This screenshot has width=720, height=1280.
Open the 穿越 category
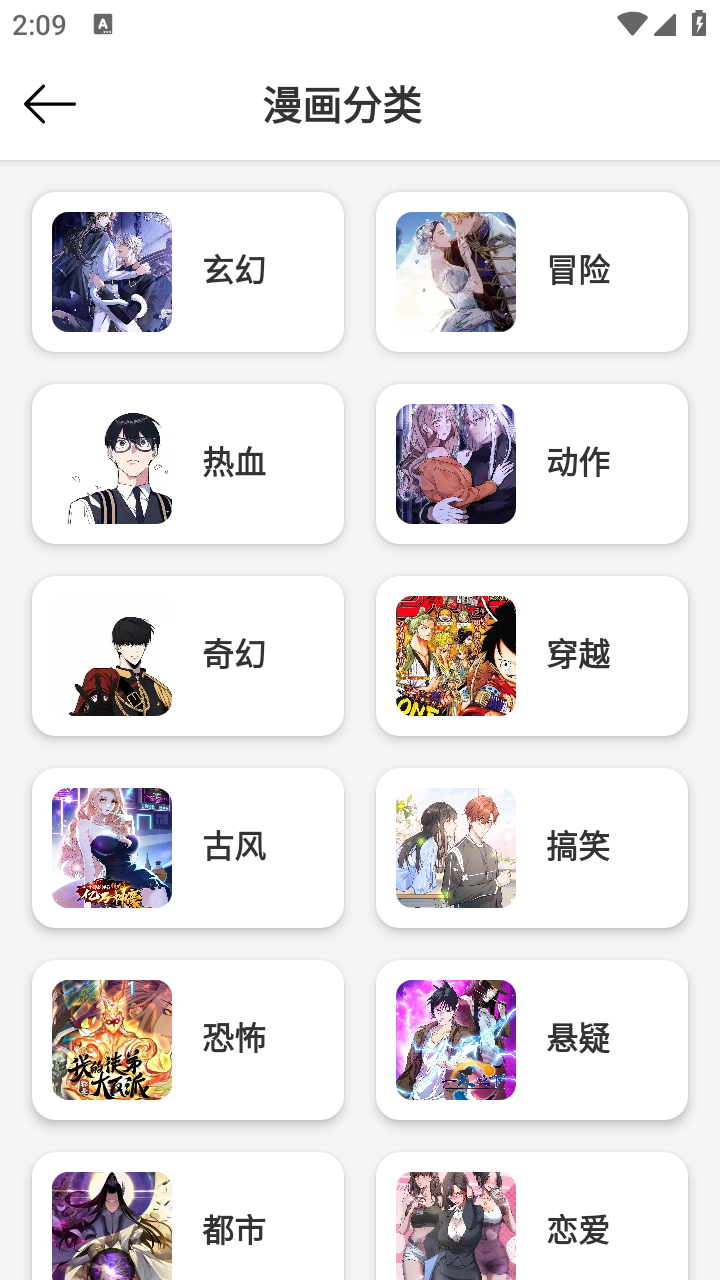point(531,655)
